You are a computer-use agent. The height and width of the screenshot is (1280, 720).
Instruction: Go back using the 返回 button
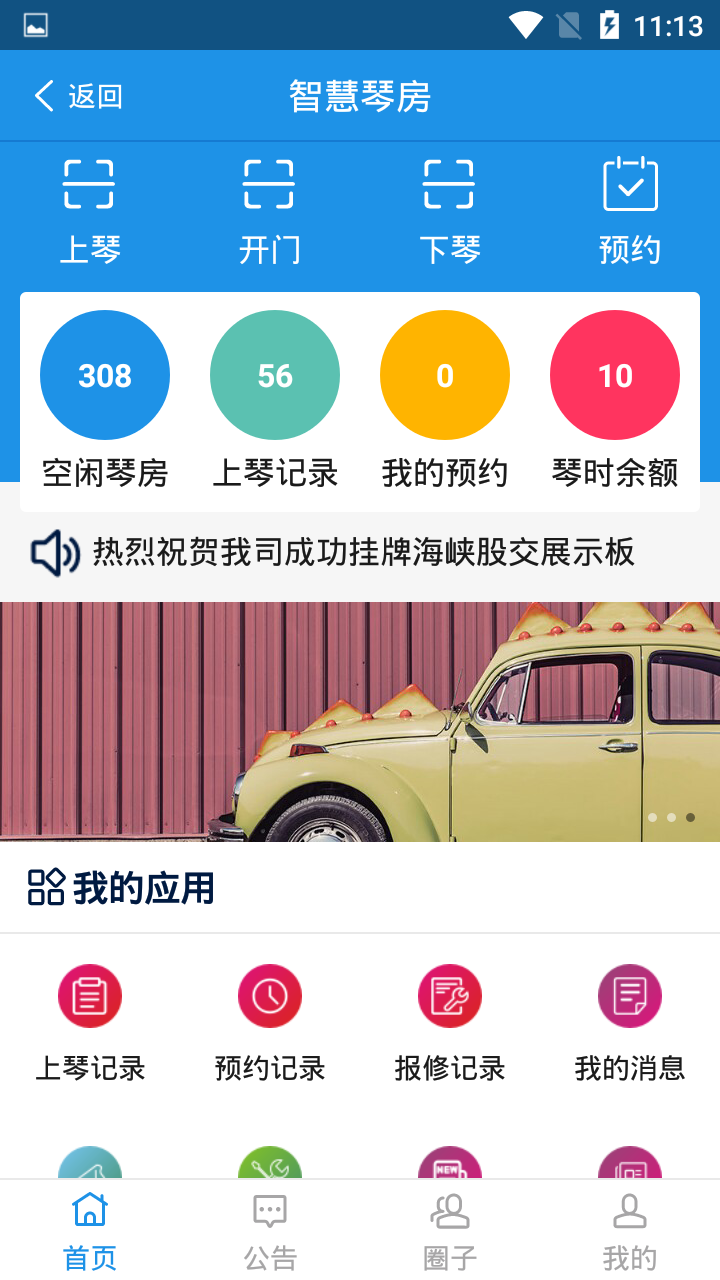tap(78, 96)
